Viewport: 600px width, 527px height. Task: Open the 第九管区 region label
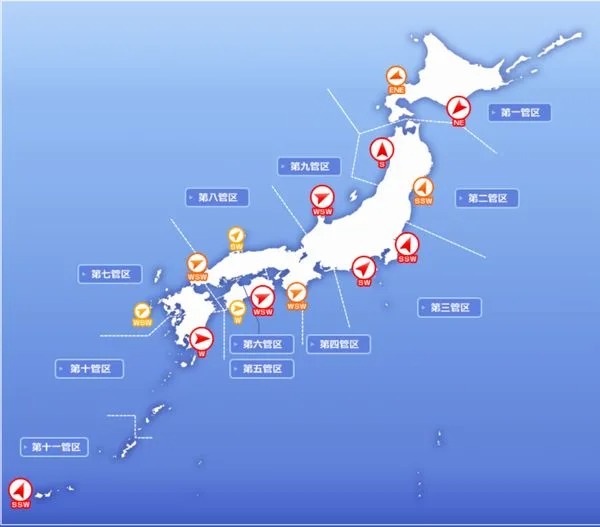coord(311,166)
